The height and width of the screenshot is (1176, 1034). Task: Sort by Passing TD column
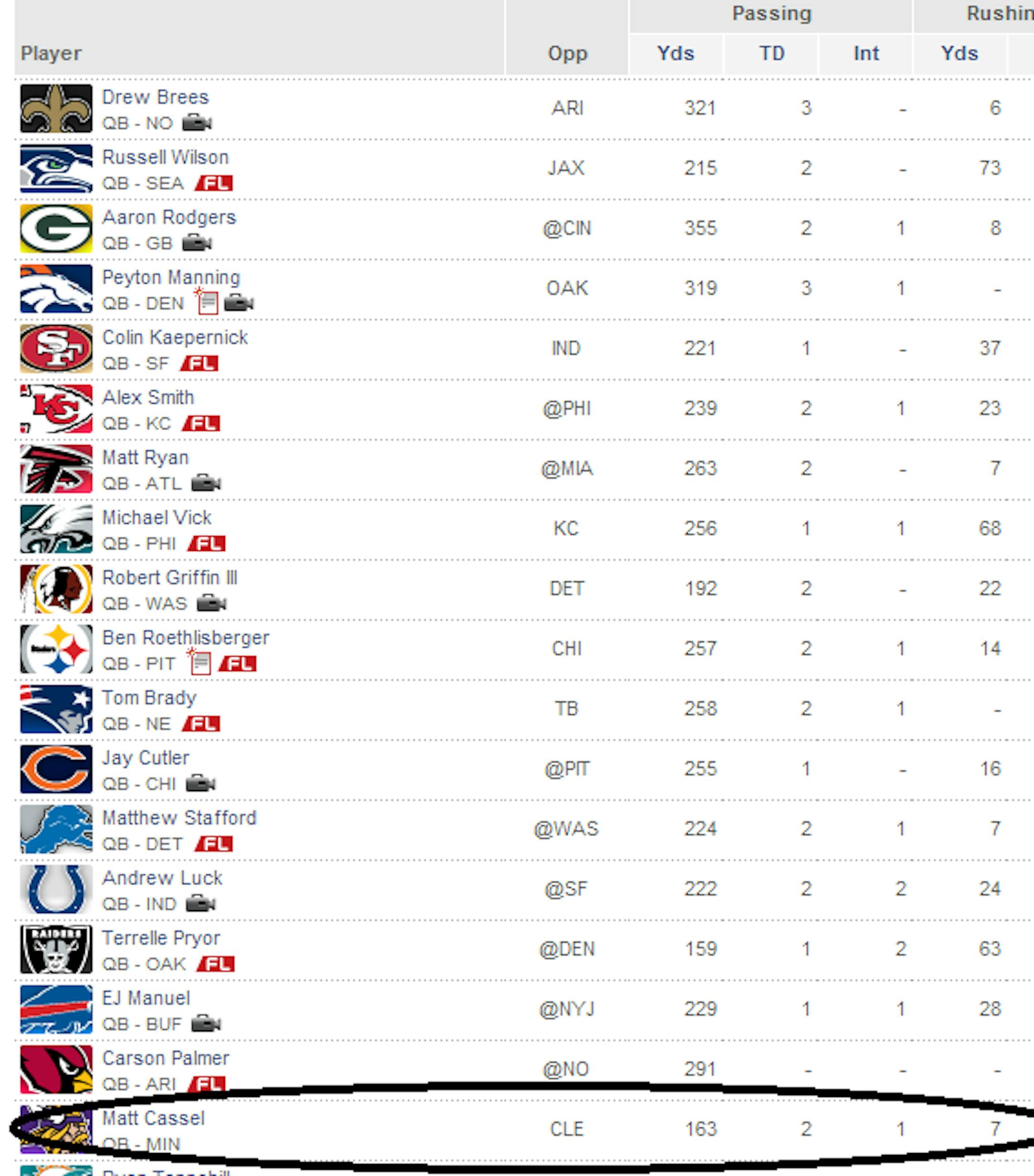pyautogui.click(x=771, y=54)
